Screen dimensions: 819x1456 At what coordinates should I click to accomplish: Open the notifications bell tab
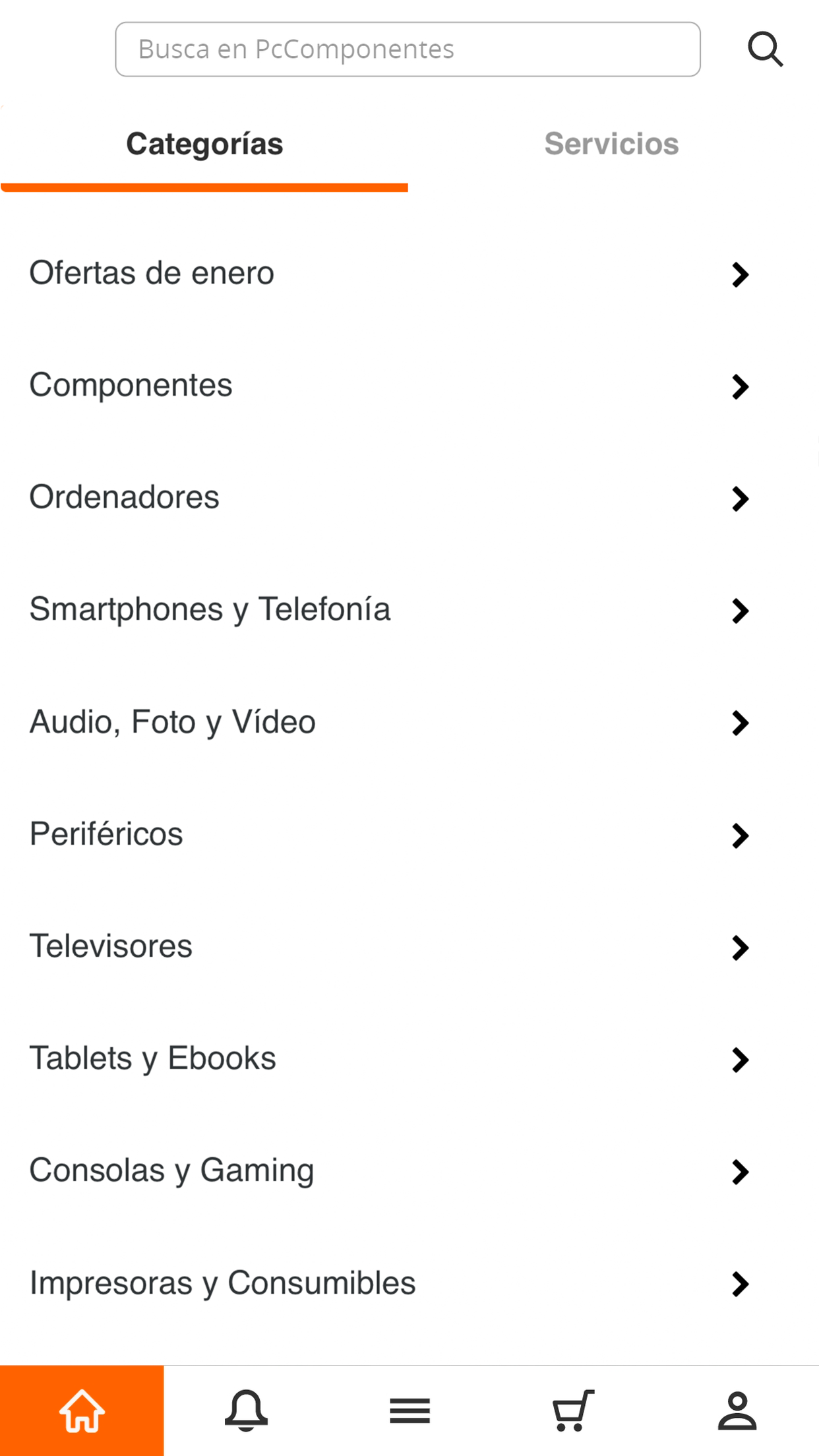(x=246, y=1410)
